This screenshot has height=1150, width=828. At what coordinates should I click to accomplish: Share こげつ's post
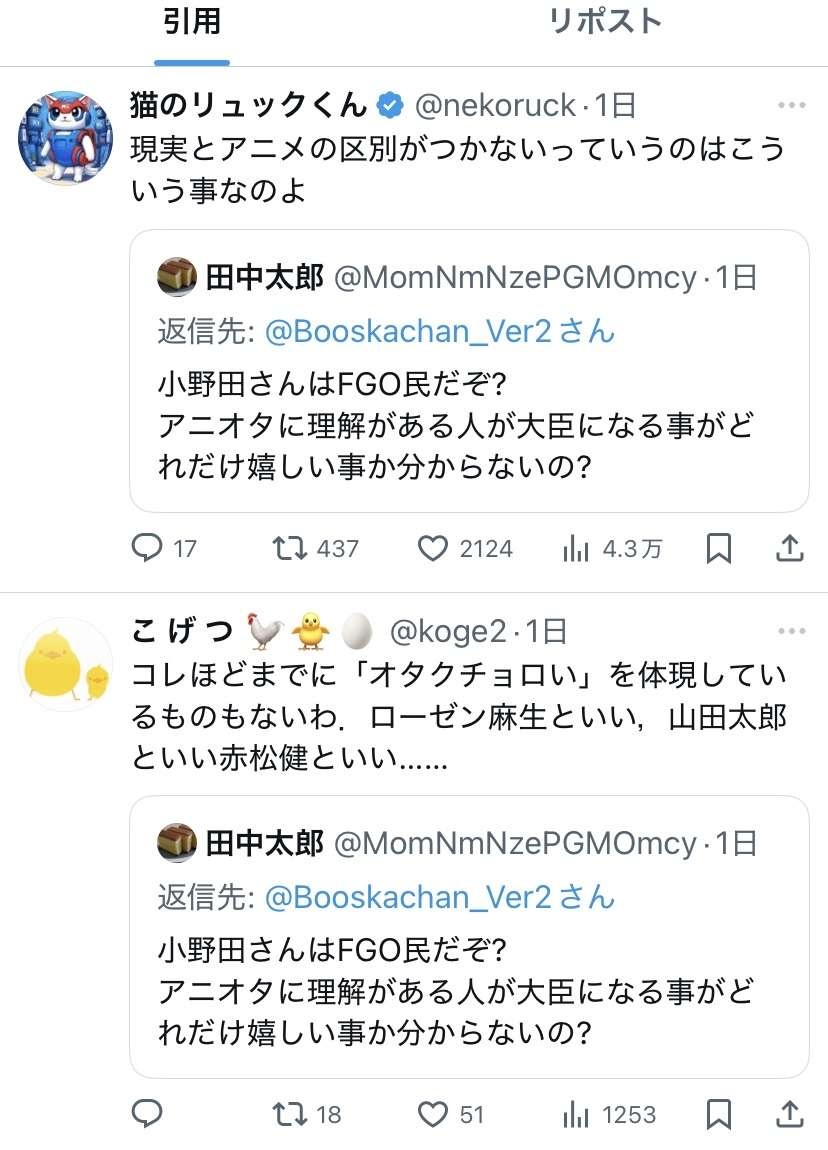click(x=789, y=1113)
